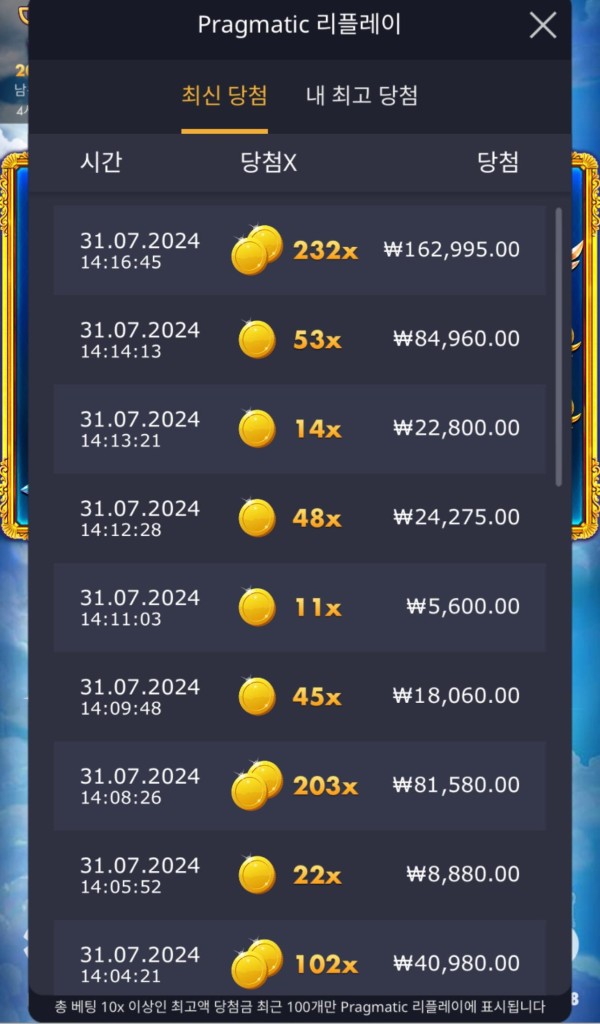Open the 48x win replay from 14:12:28
The image size is (600, 1024).
[x=300, y=517]
